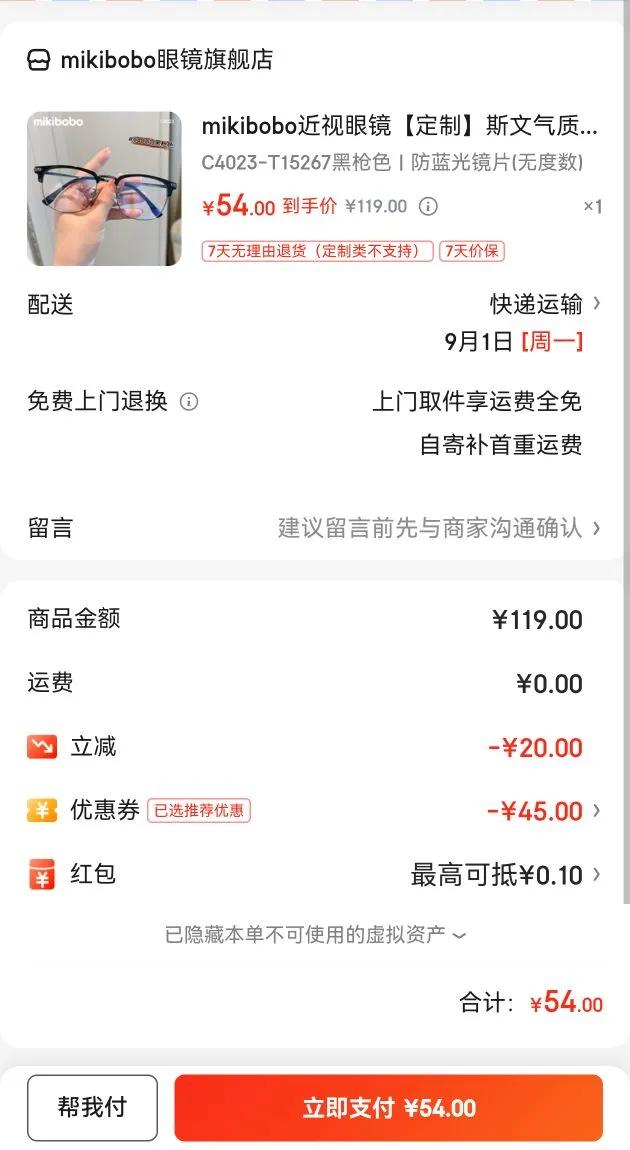Tap the 到手价 price info icon

coord(428,207)
